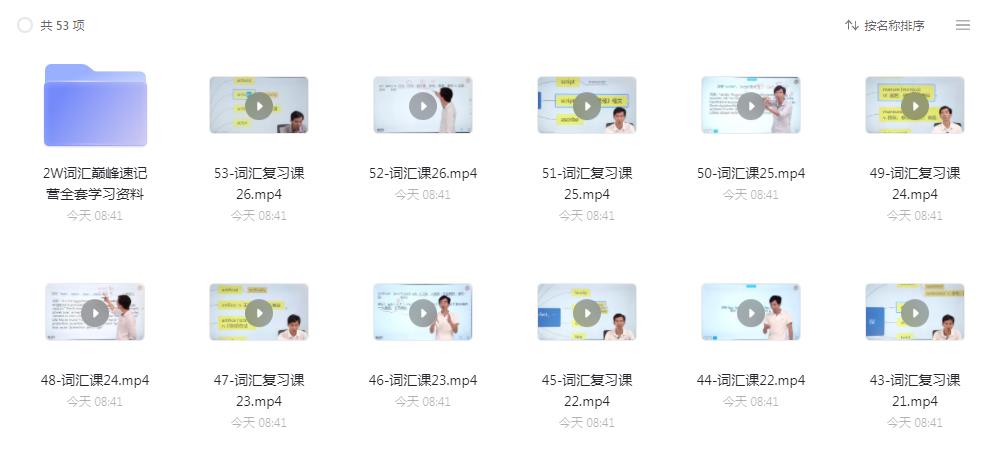
Task: Switch to list view layout
Action: click(x=963, y=25)
